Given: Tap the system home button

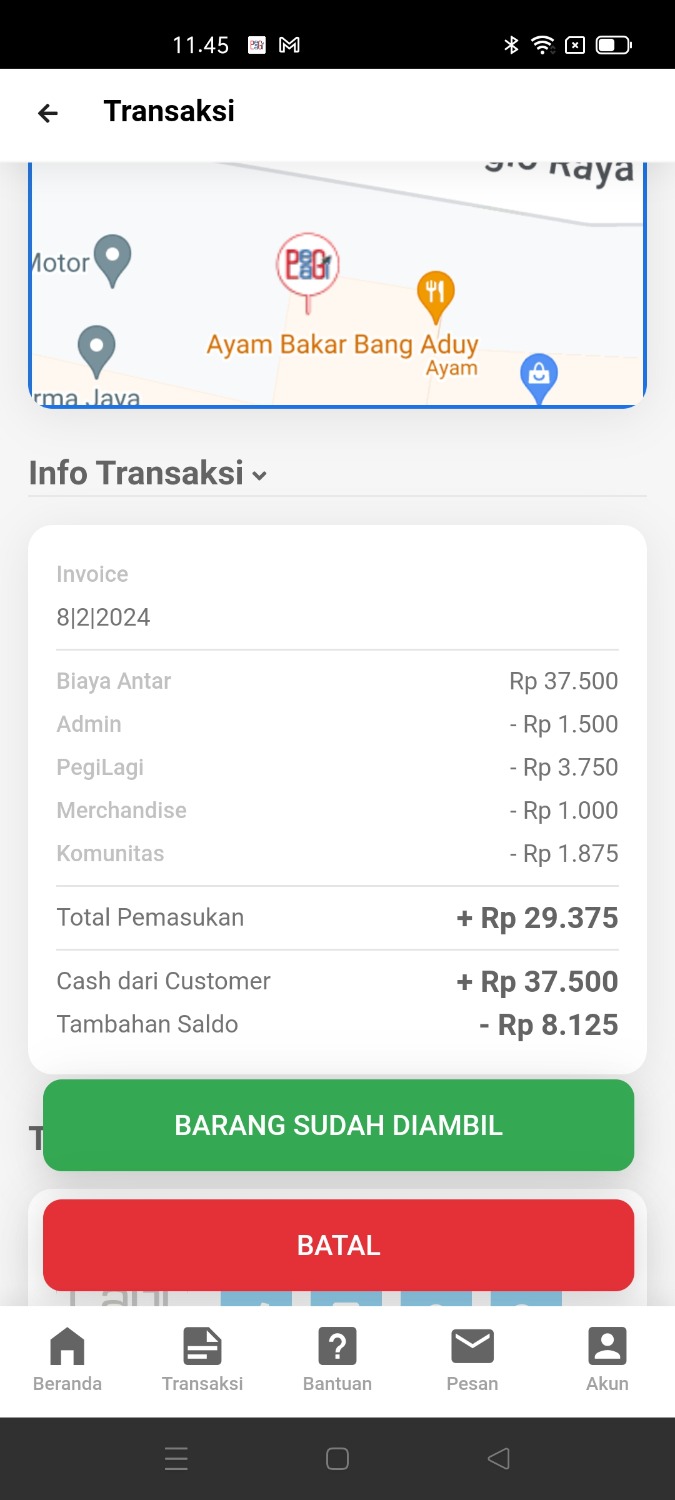Looking at the screenshot, I should [x=337, y=1459].
